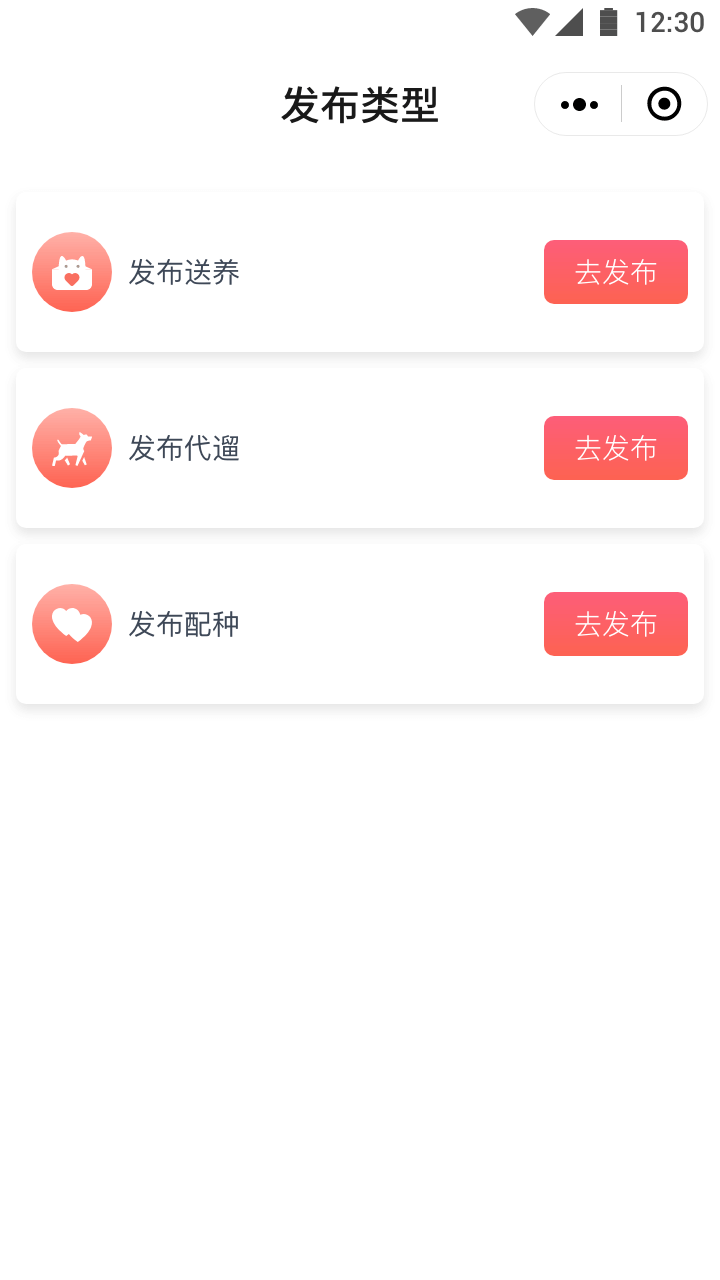
Task: Tap 去发布 next to 发布代遛
Action: coord(616,448)
